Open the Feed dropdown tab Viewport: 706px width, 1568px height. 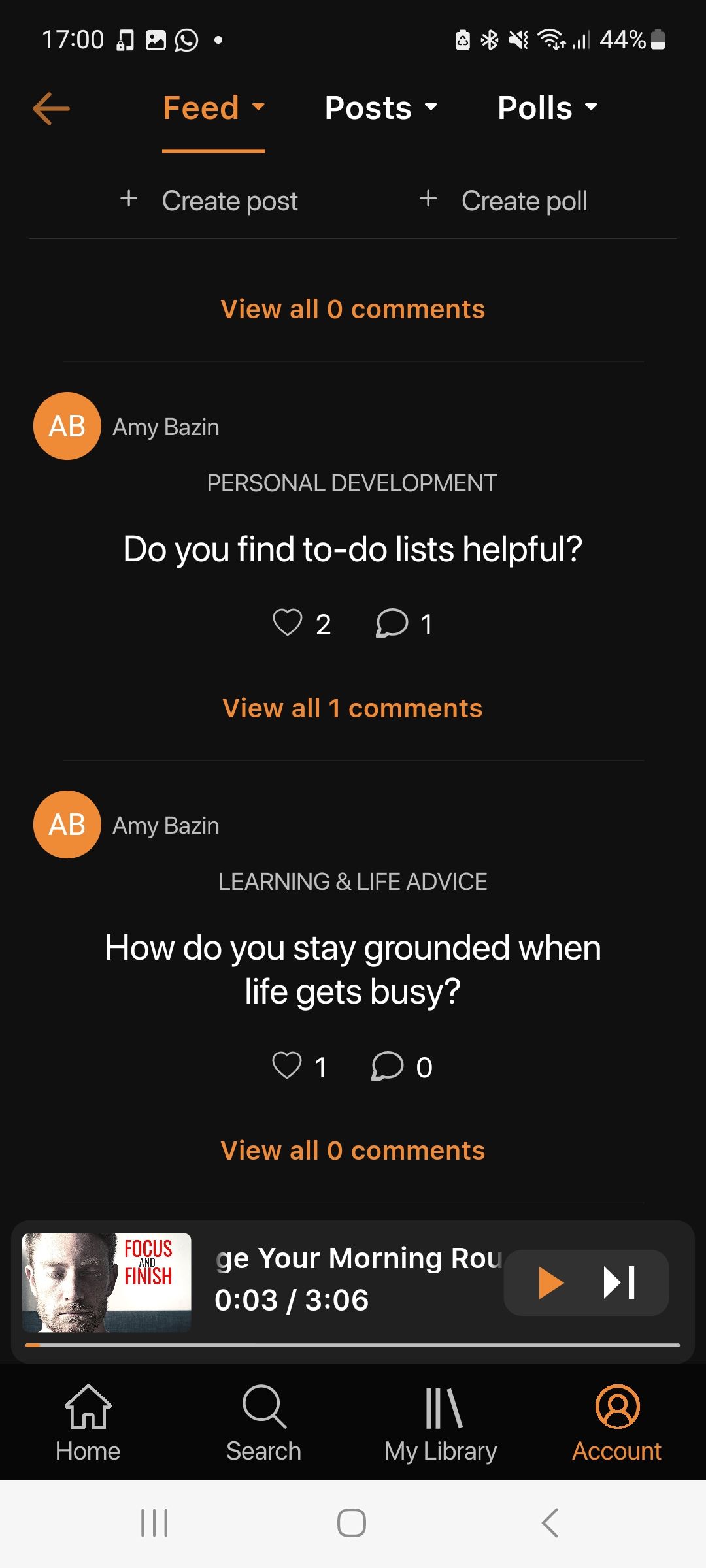(x=213, y=108)
